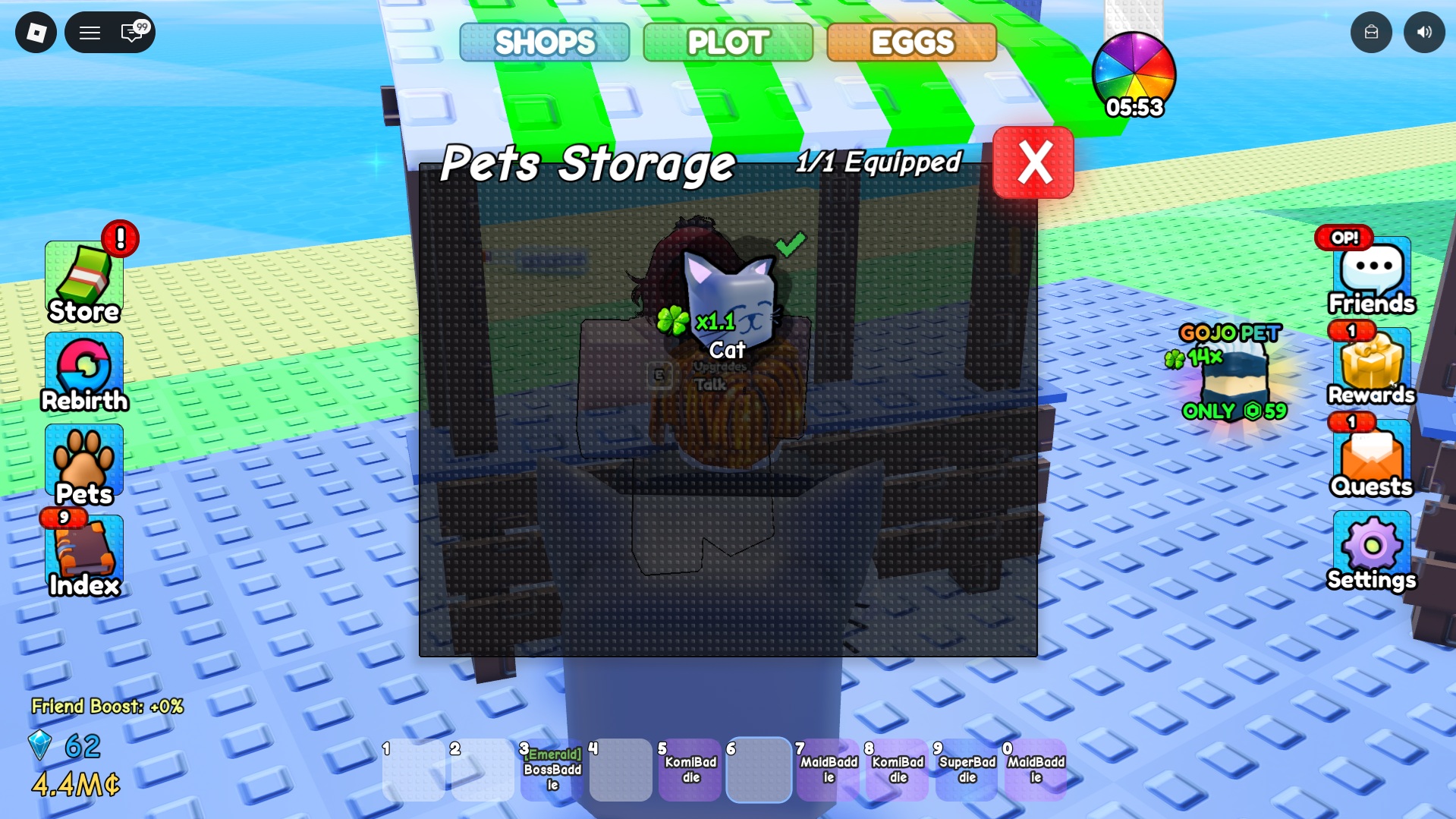View the Gojo Pet offer
Screen dimensions: 1456x819
1231,372
